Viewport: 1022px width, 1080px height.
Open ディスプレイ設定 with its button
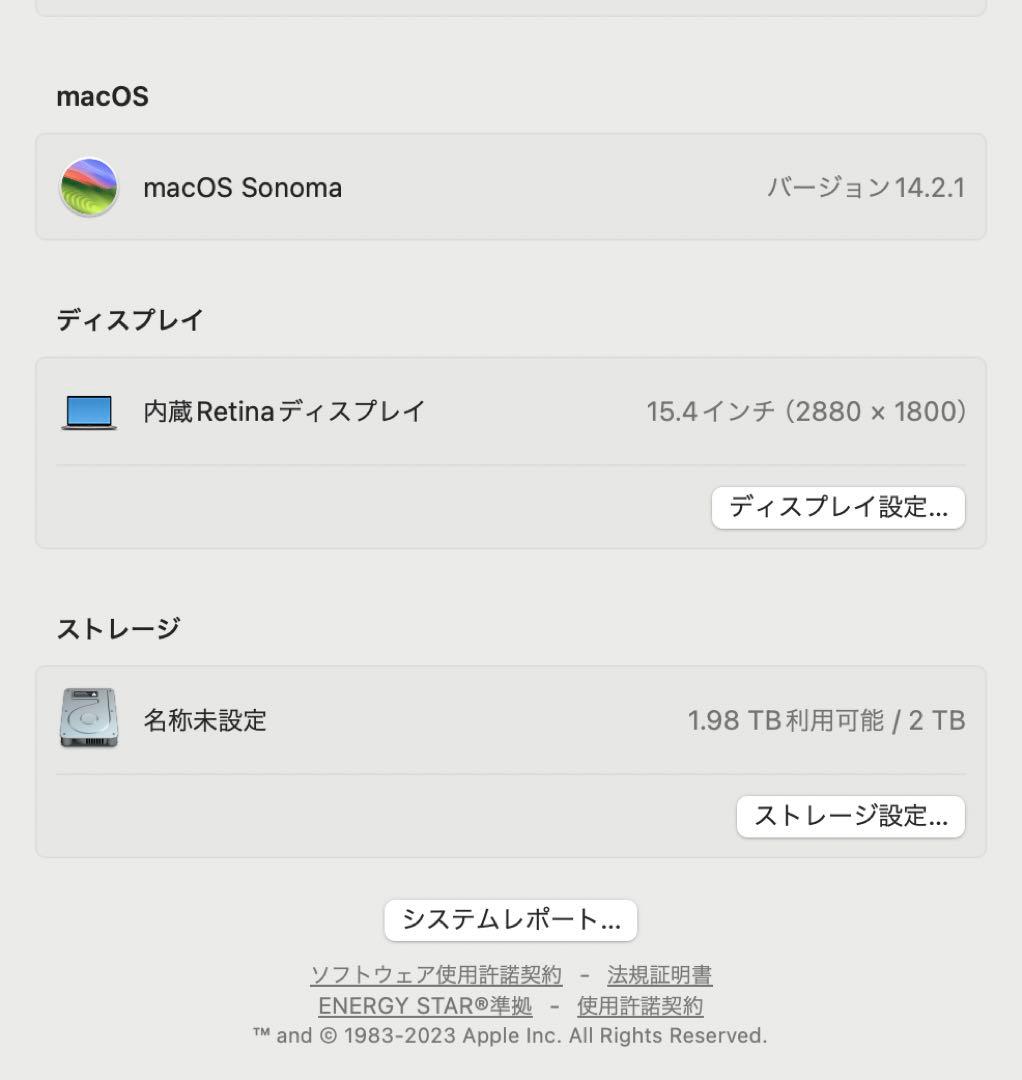(x=838, y=508)
